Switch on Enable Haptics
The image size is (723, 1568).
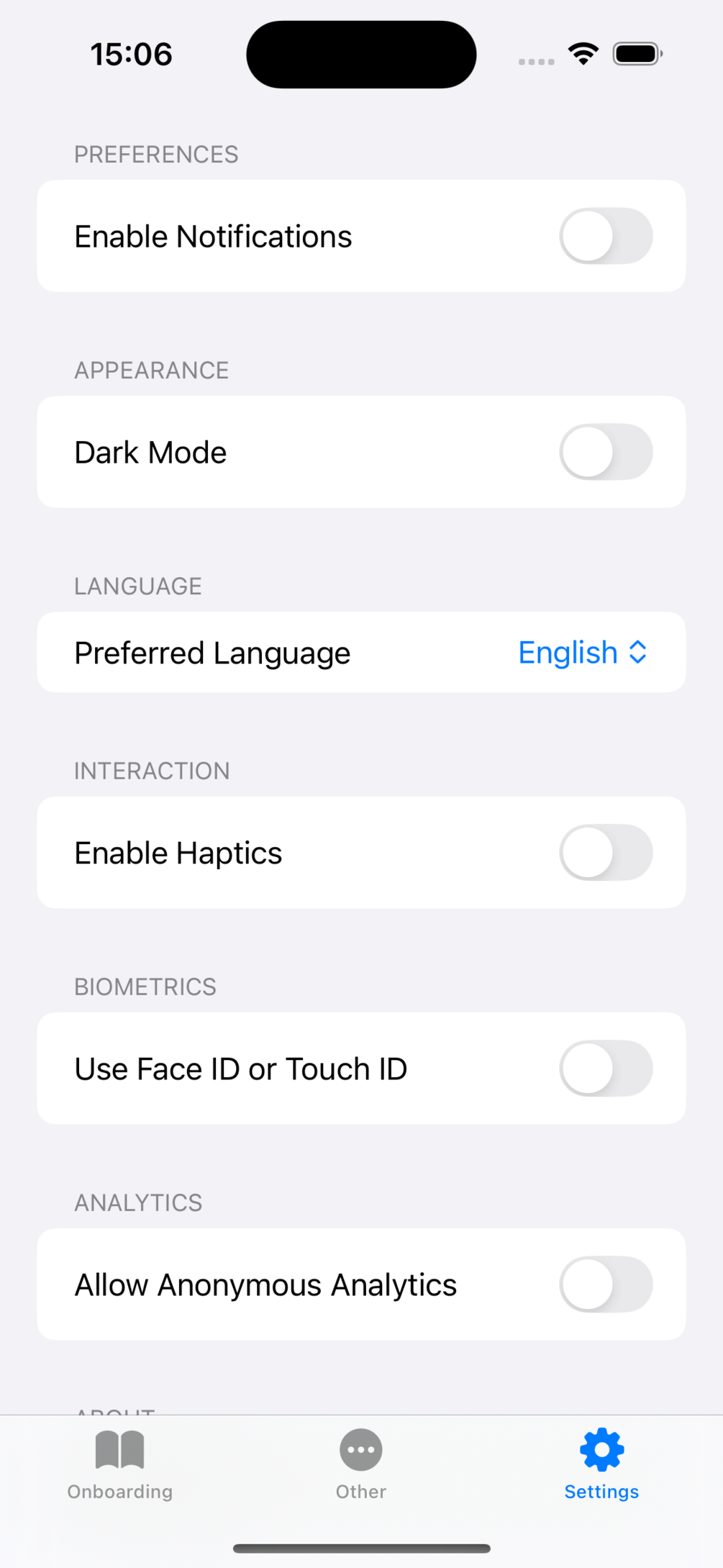(605, 853)
